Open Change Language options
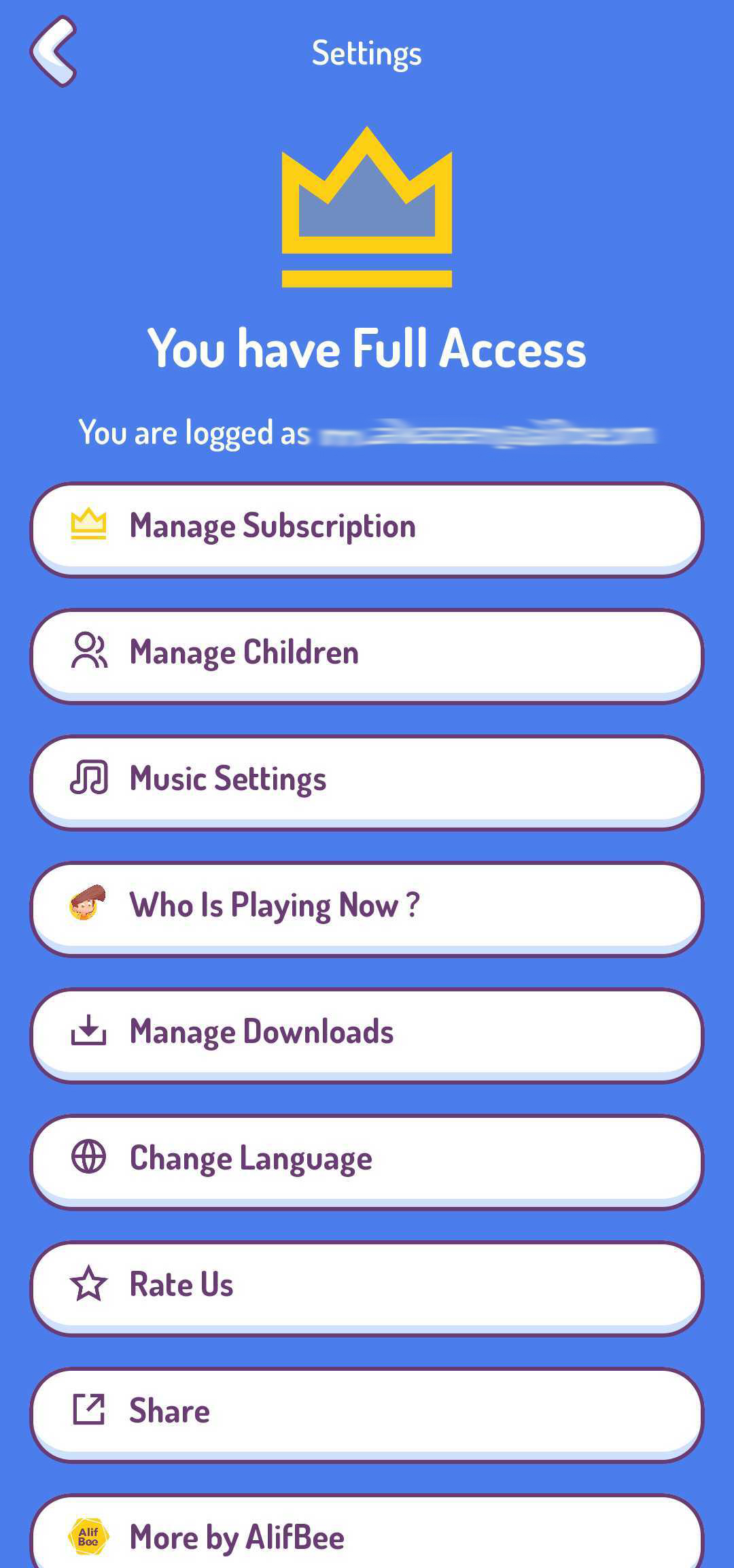Screen dimensions: 734x1568 tap(367, 1159)
